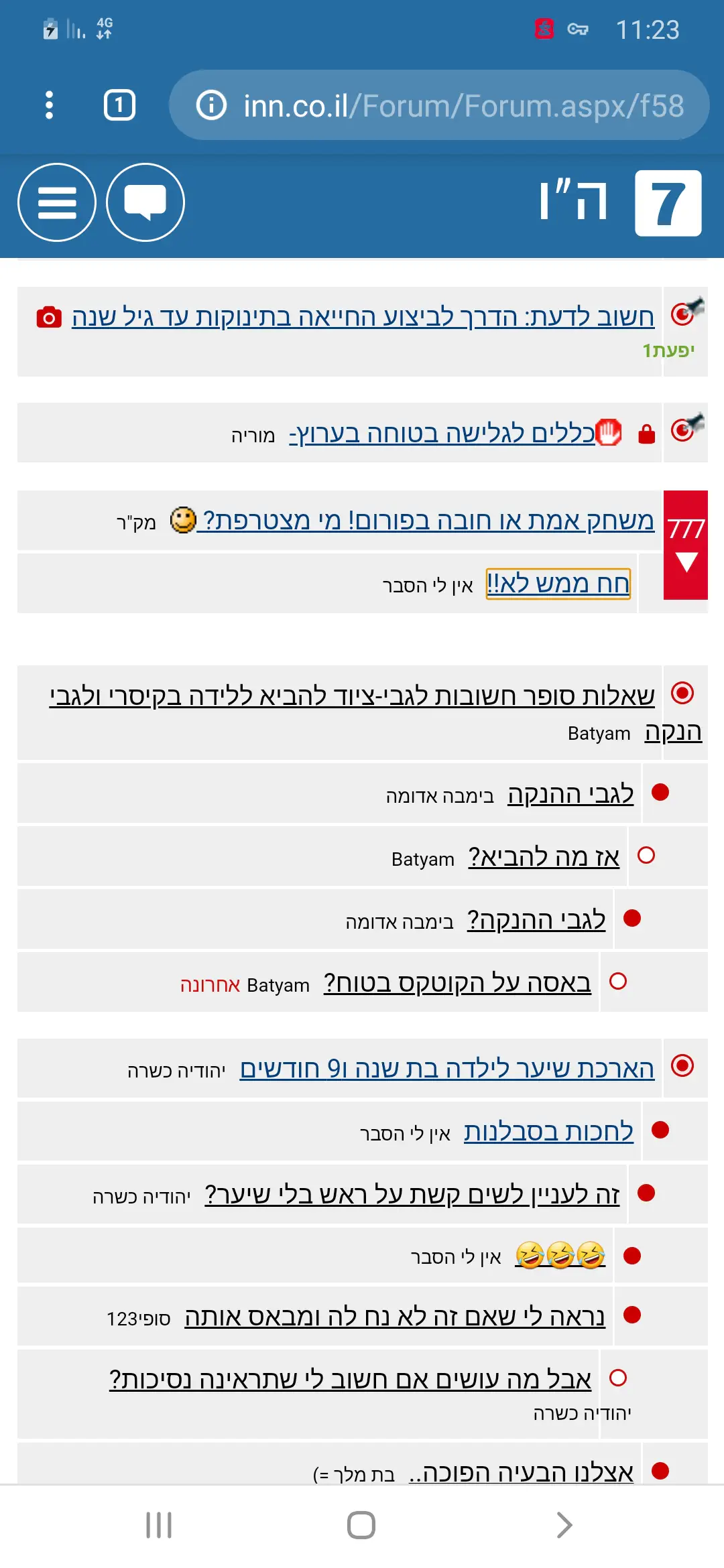Collapse the red 777 thread arrow
This screenshot has height=1568, width=724.
tap(686, 561)
